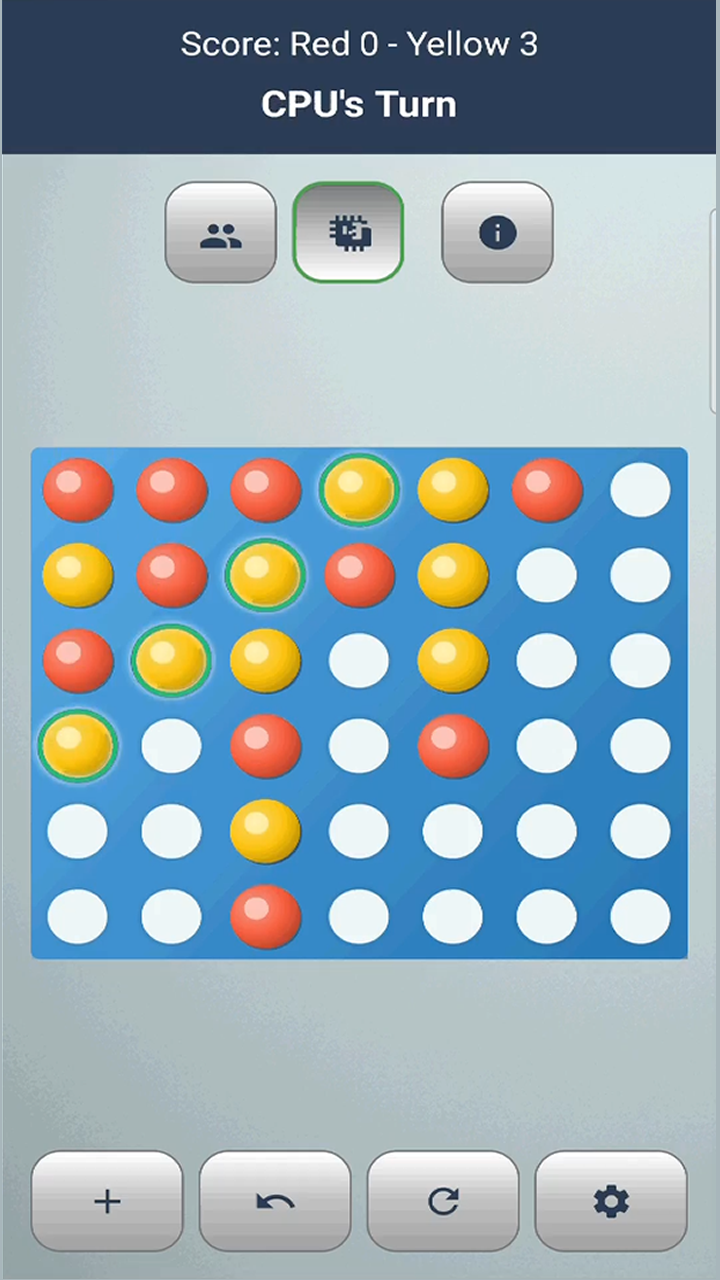
Task: Open the settings gear
Action: pos(611,1201)
